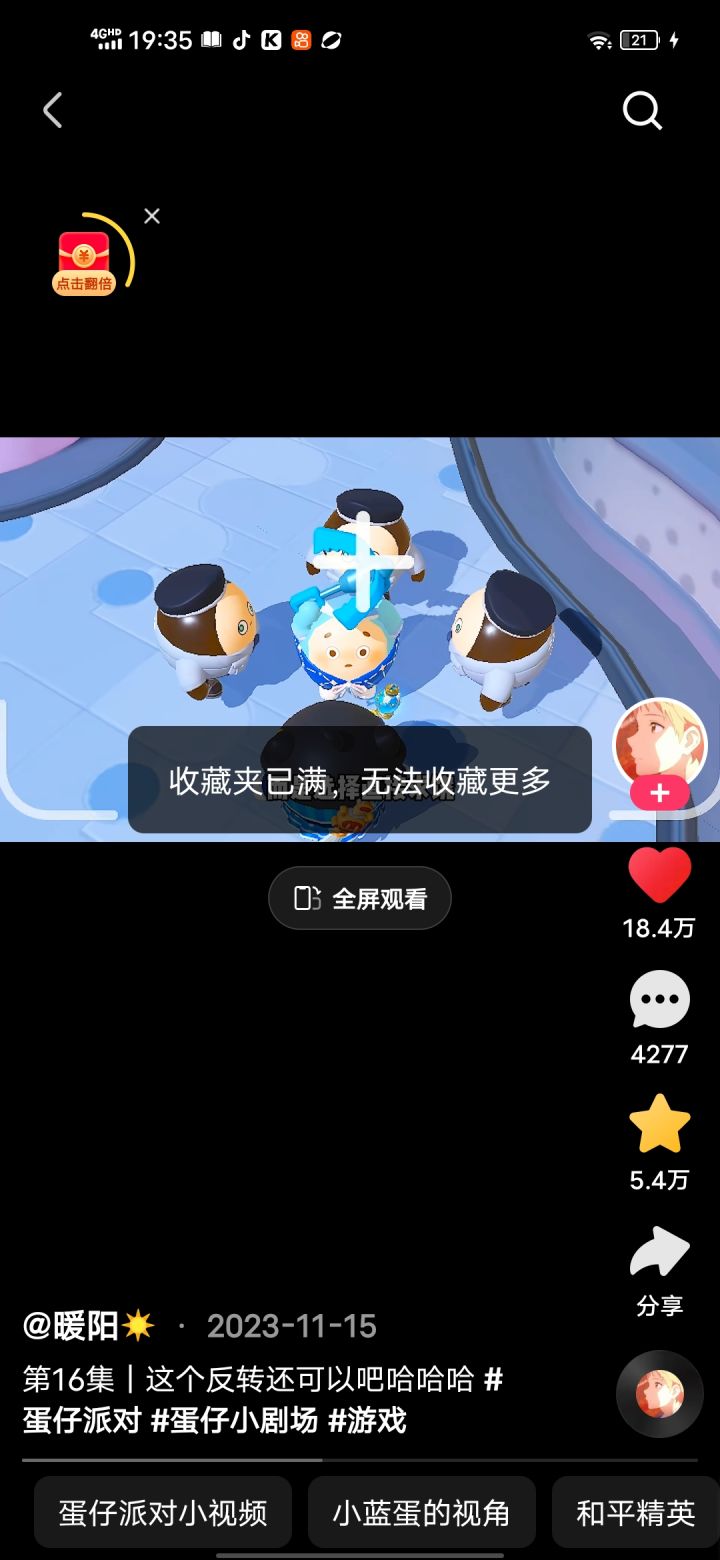Tap the Douyin note icon in the status bar
This screenshot has width=720, height=1560.
(x=240, y=42)
